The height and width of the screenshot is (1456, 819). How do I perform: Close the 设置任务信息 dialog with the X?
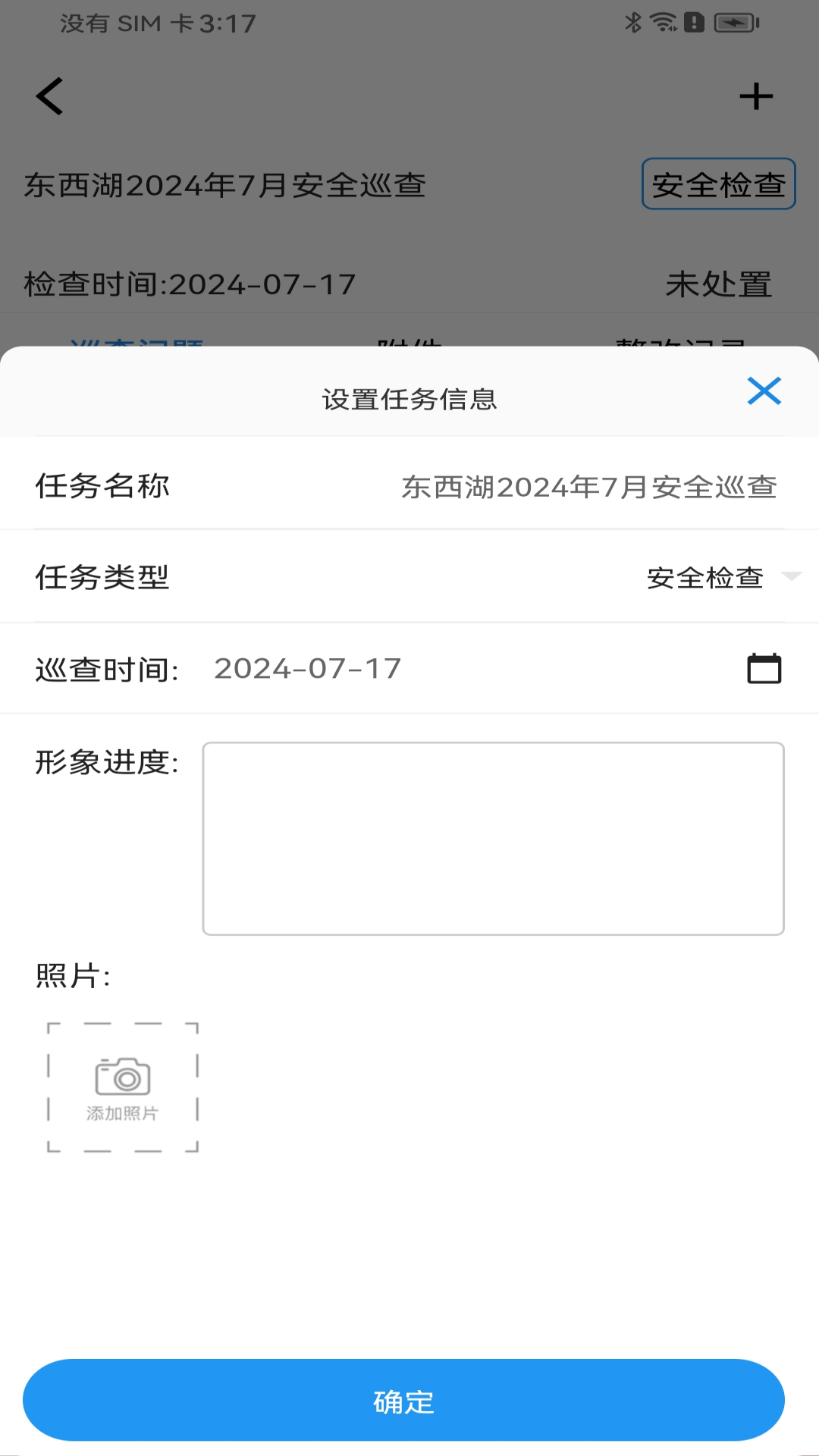pos(765,391)
